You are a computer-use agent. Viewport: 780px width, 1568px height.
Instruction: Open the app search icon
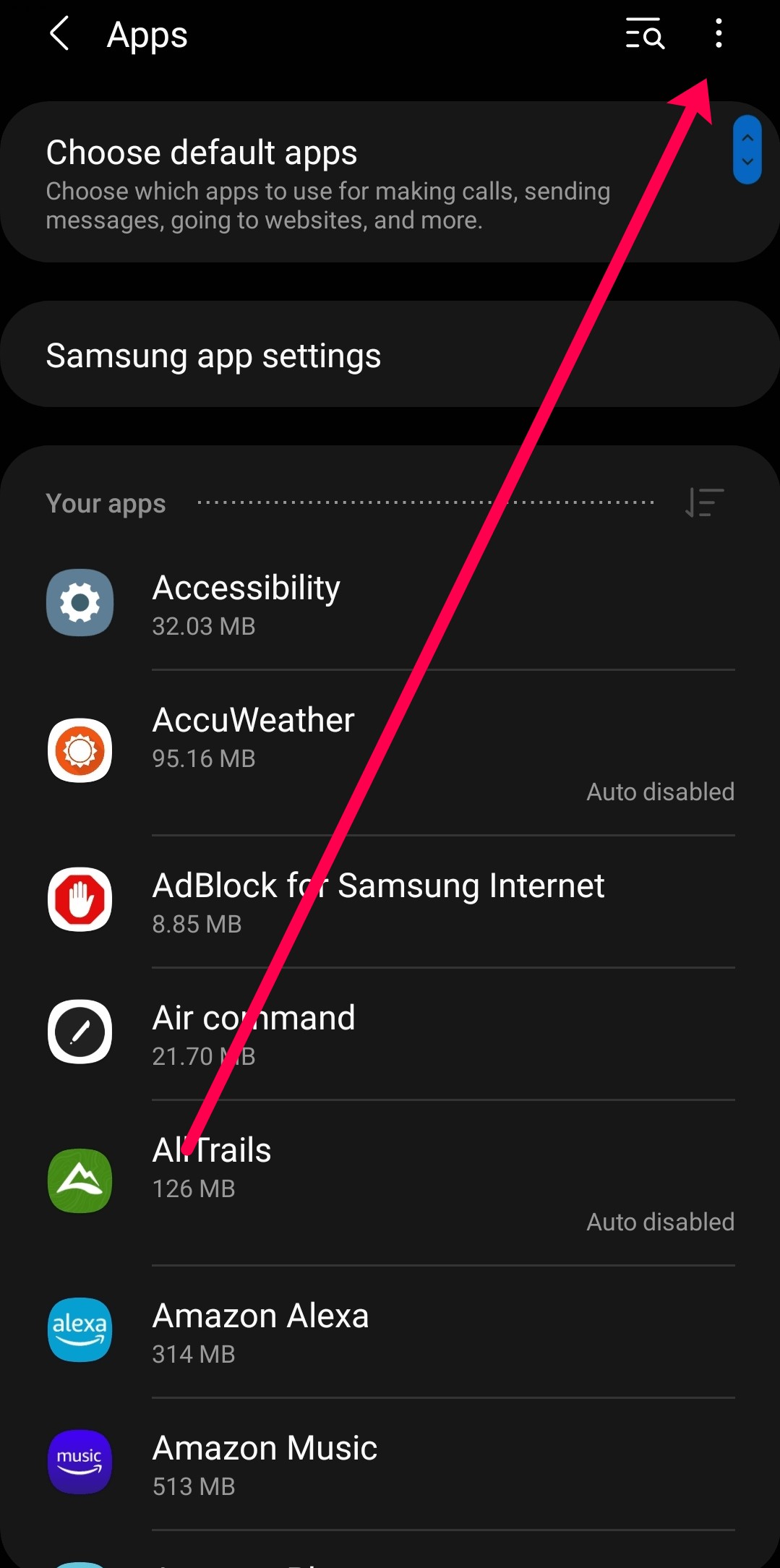(x=644, y=34)
